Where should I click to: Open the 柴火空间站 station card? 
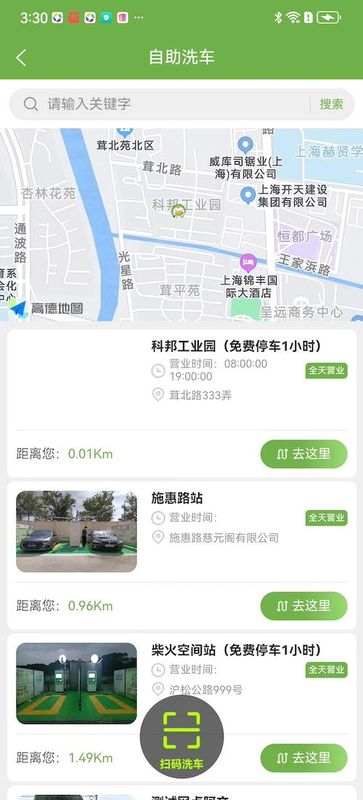[181, 707]
